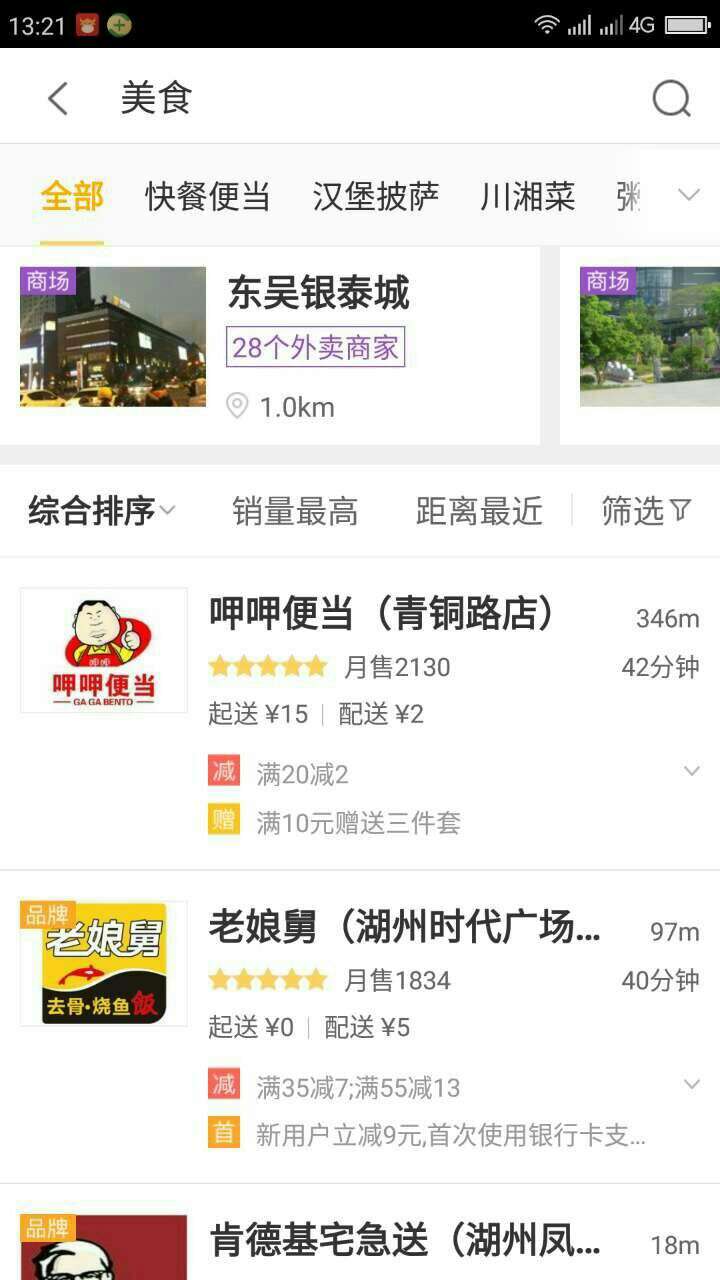The width and height of the screenshot is (720, 1280).
Task: Go back from the 美食 page
Action: tap(58, 98)
